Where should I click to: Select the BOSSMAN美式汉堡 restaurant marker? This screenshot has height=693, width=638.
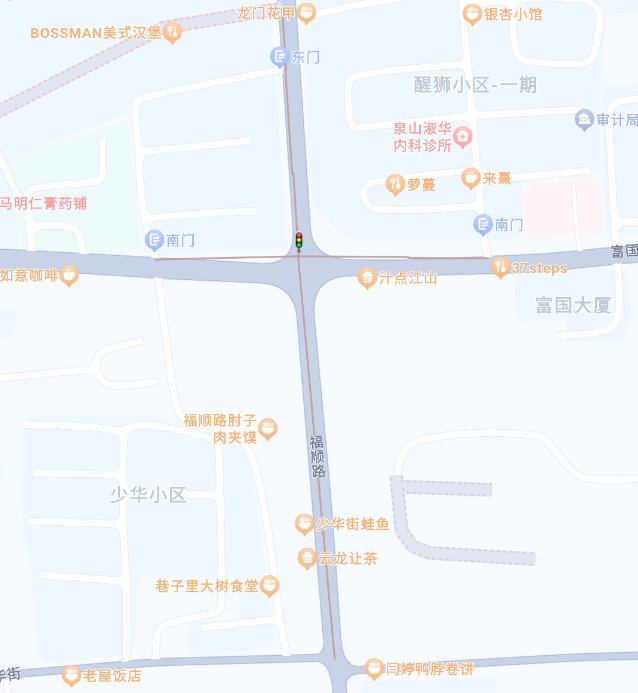[x=173, y=33]
